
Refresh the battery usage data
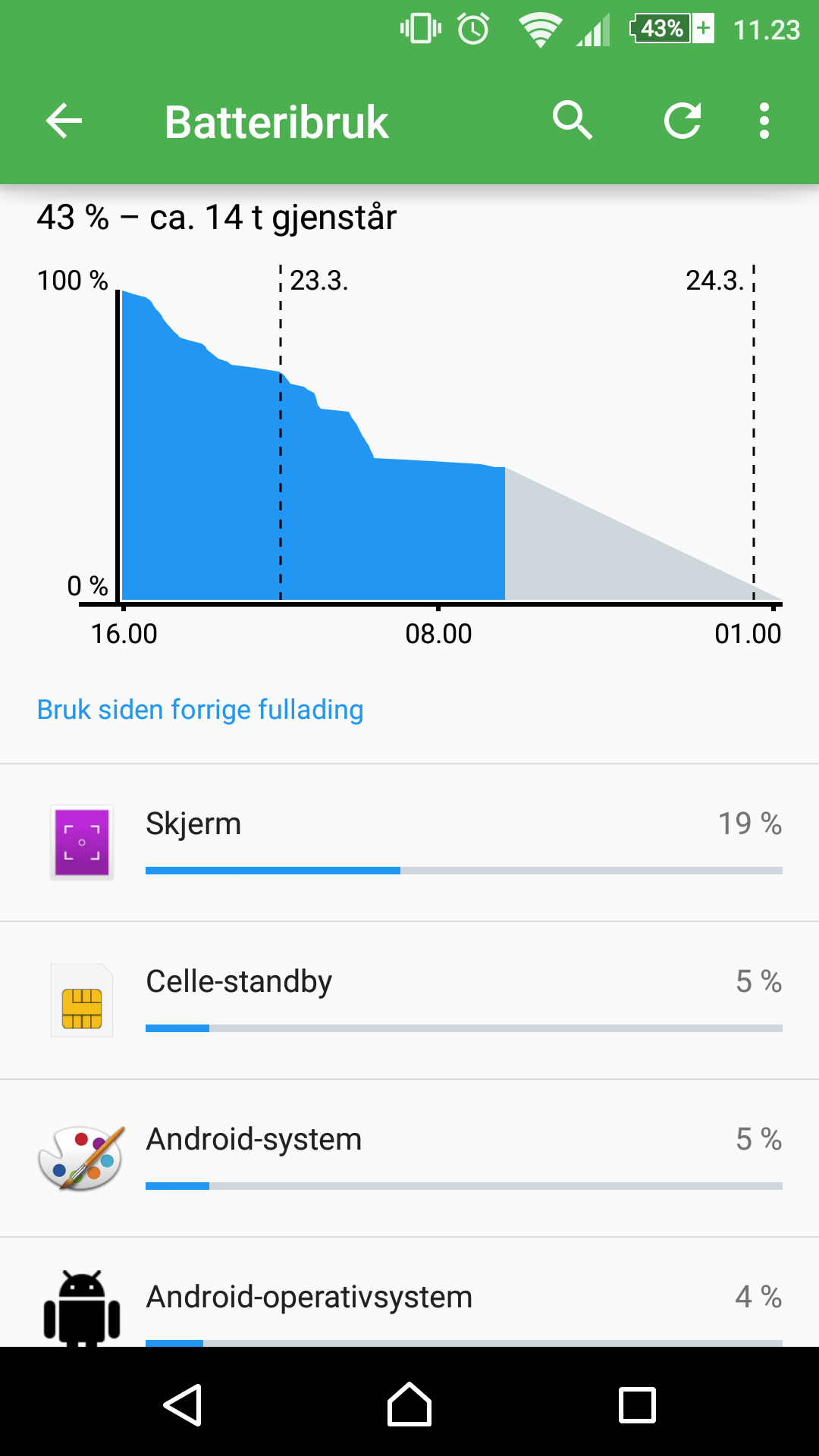pos(682,121)
